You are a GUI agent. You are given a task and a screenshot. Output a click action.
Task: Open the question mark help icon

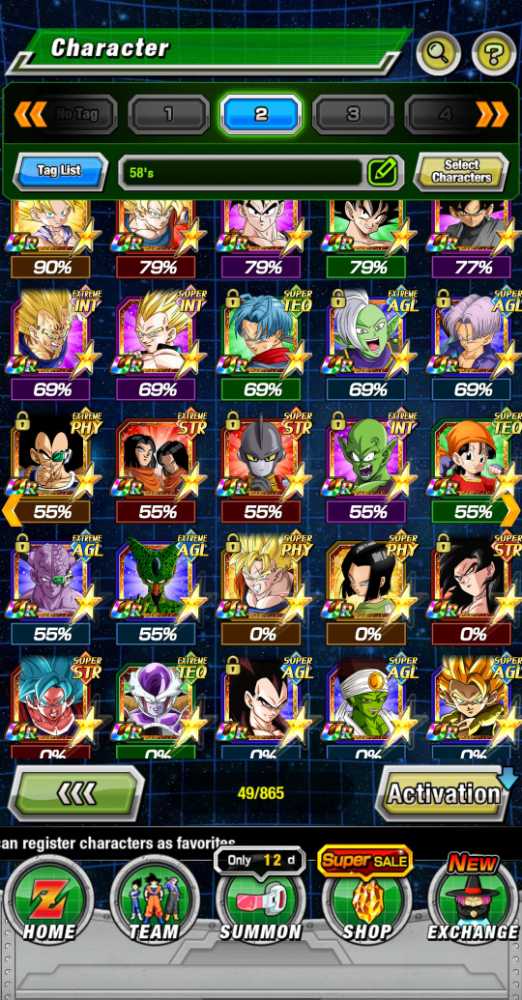click(x=494, y=53)
